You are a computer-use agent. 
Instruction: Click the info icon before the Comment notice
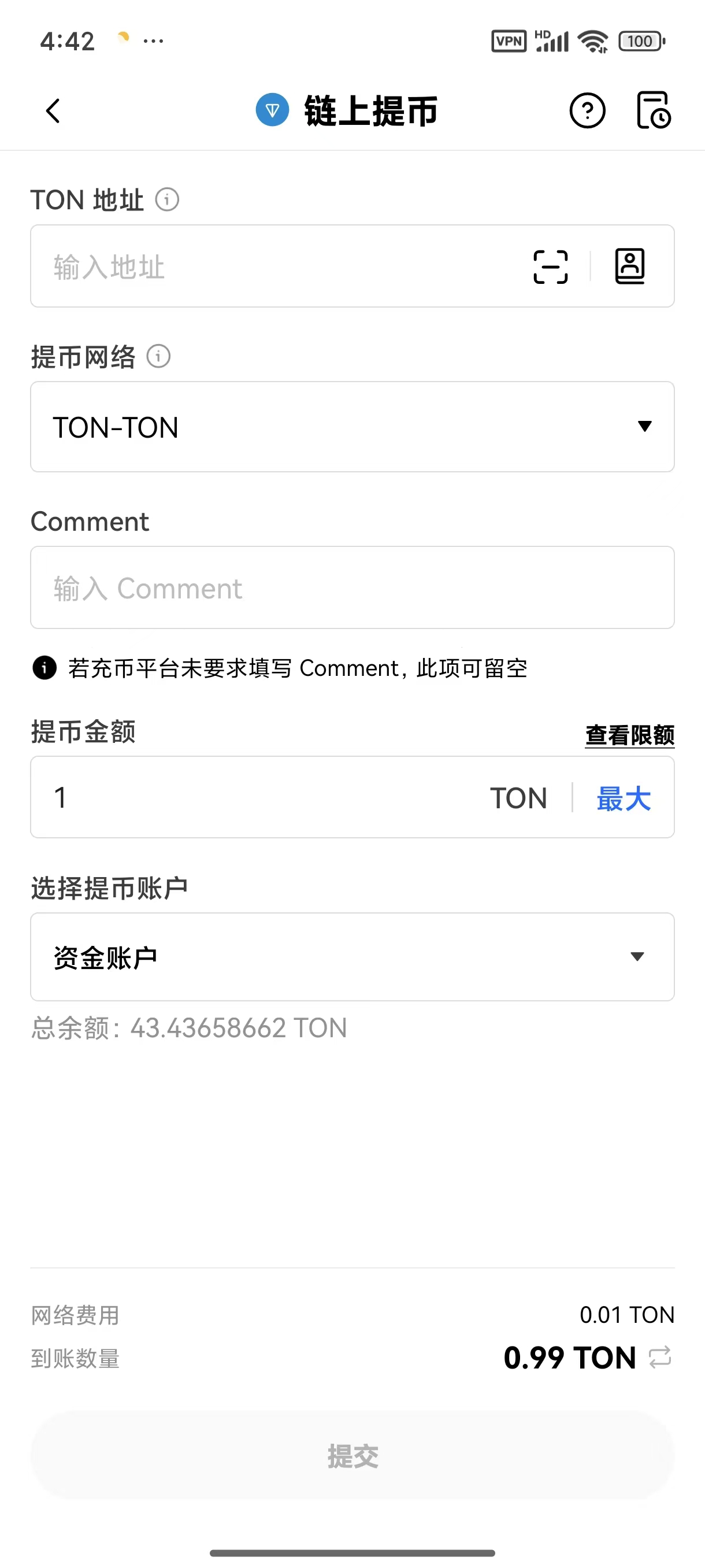pos(43,668)
